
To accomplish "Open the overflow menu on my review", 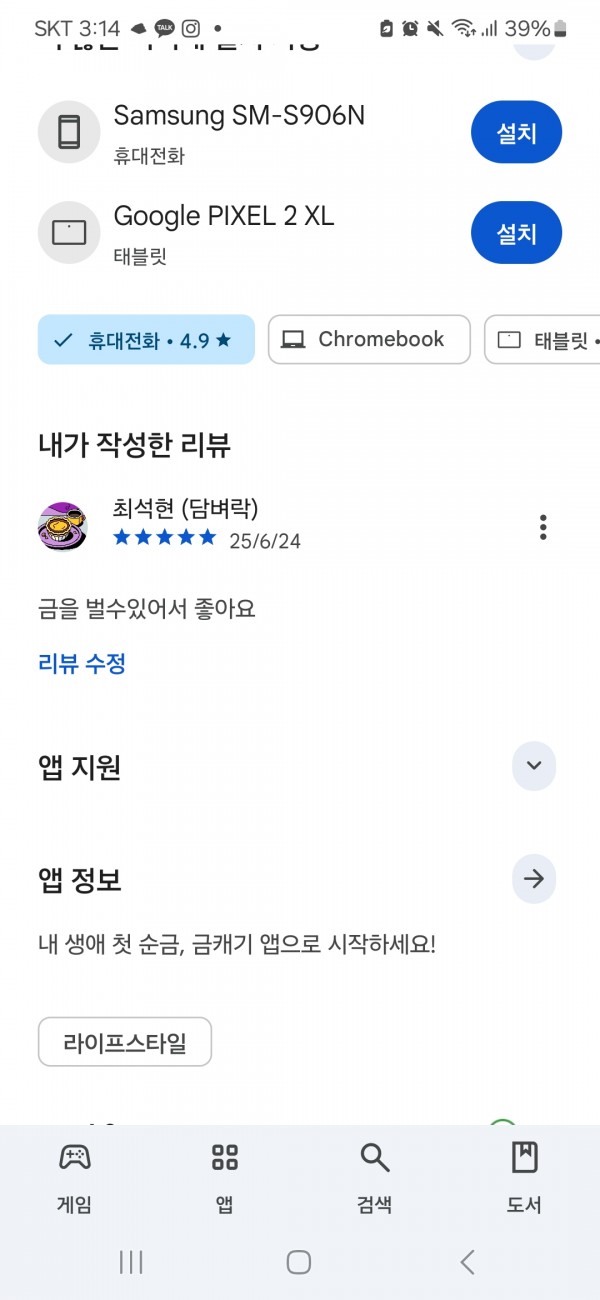I will (543, 527).
